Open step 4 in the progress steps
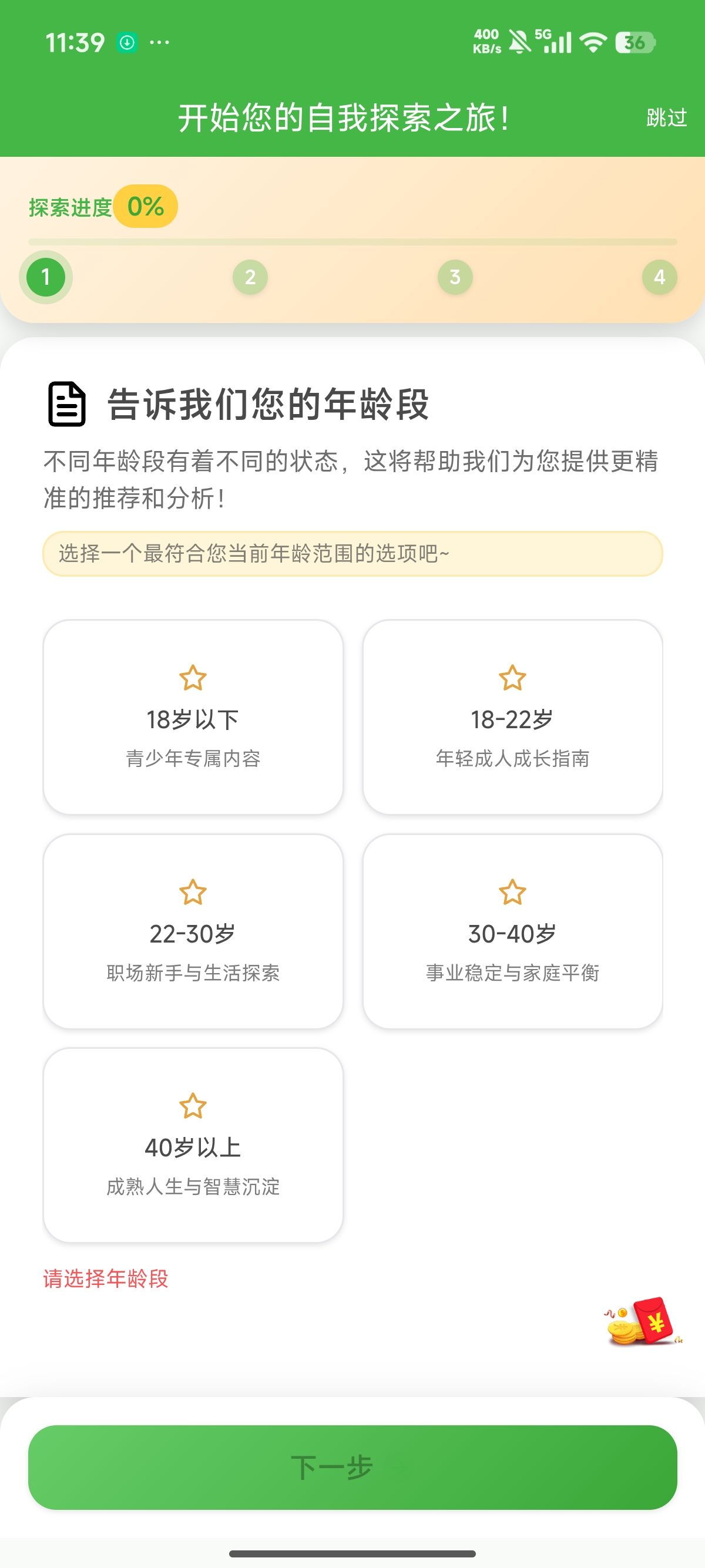 (659, 276)
